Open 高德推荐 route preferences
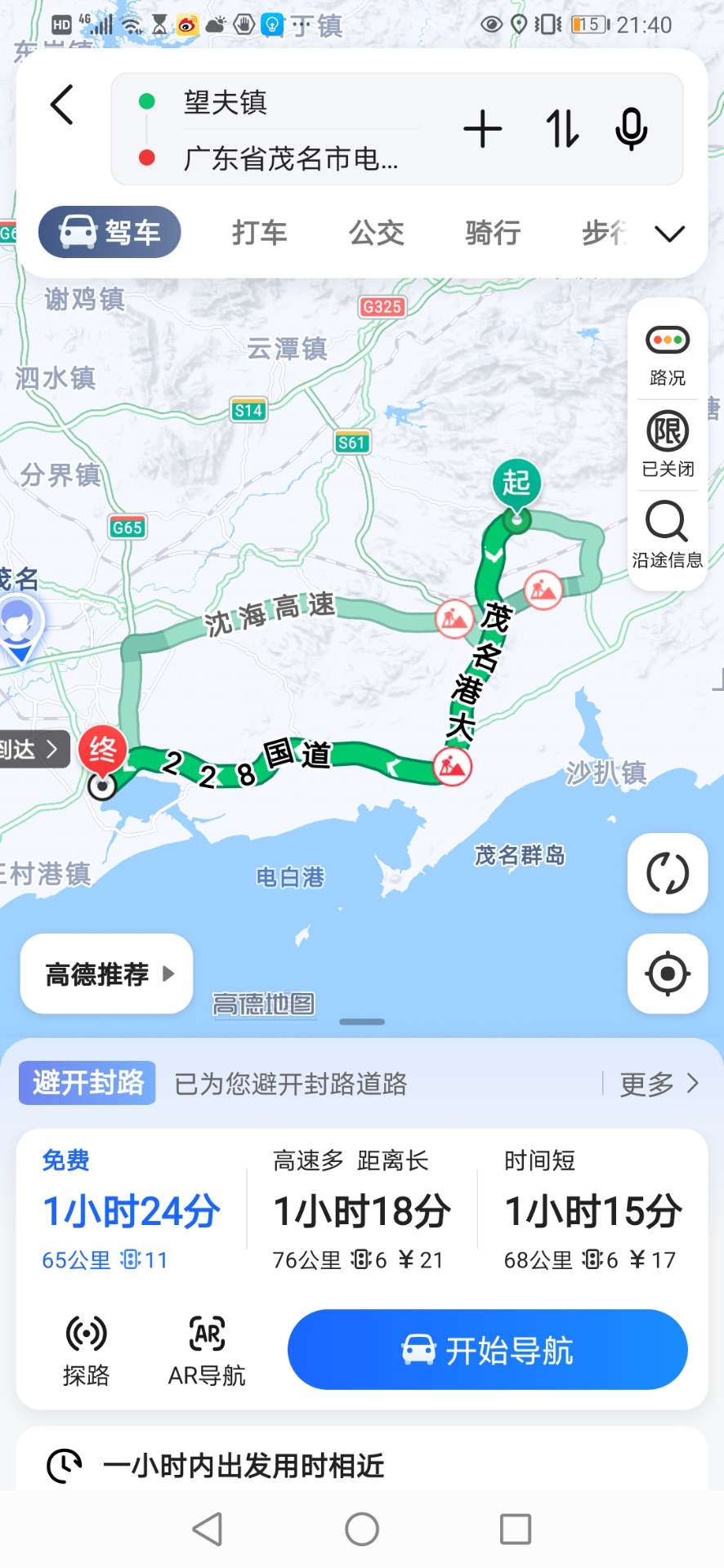The image size is (724, 1568). tap(108, 973)
